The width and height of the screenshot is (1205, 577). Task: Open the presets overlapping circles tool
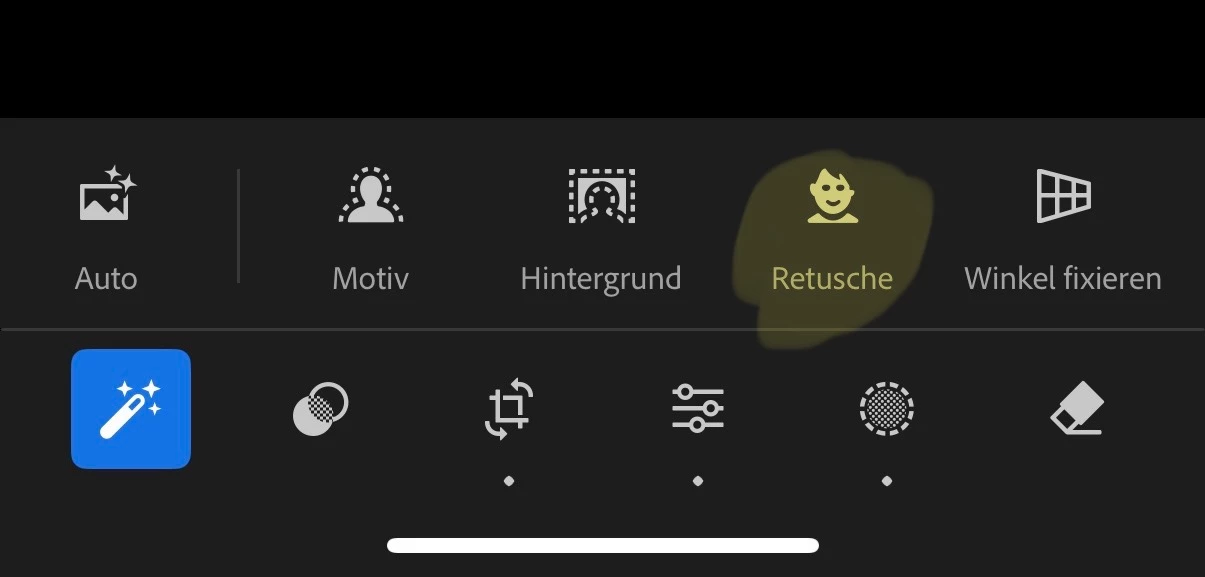pos(321,410)
